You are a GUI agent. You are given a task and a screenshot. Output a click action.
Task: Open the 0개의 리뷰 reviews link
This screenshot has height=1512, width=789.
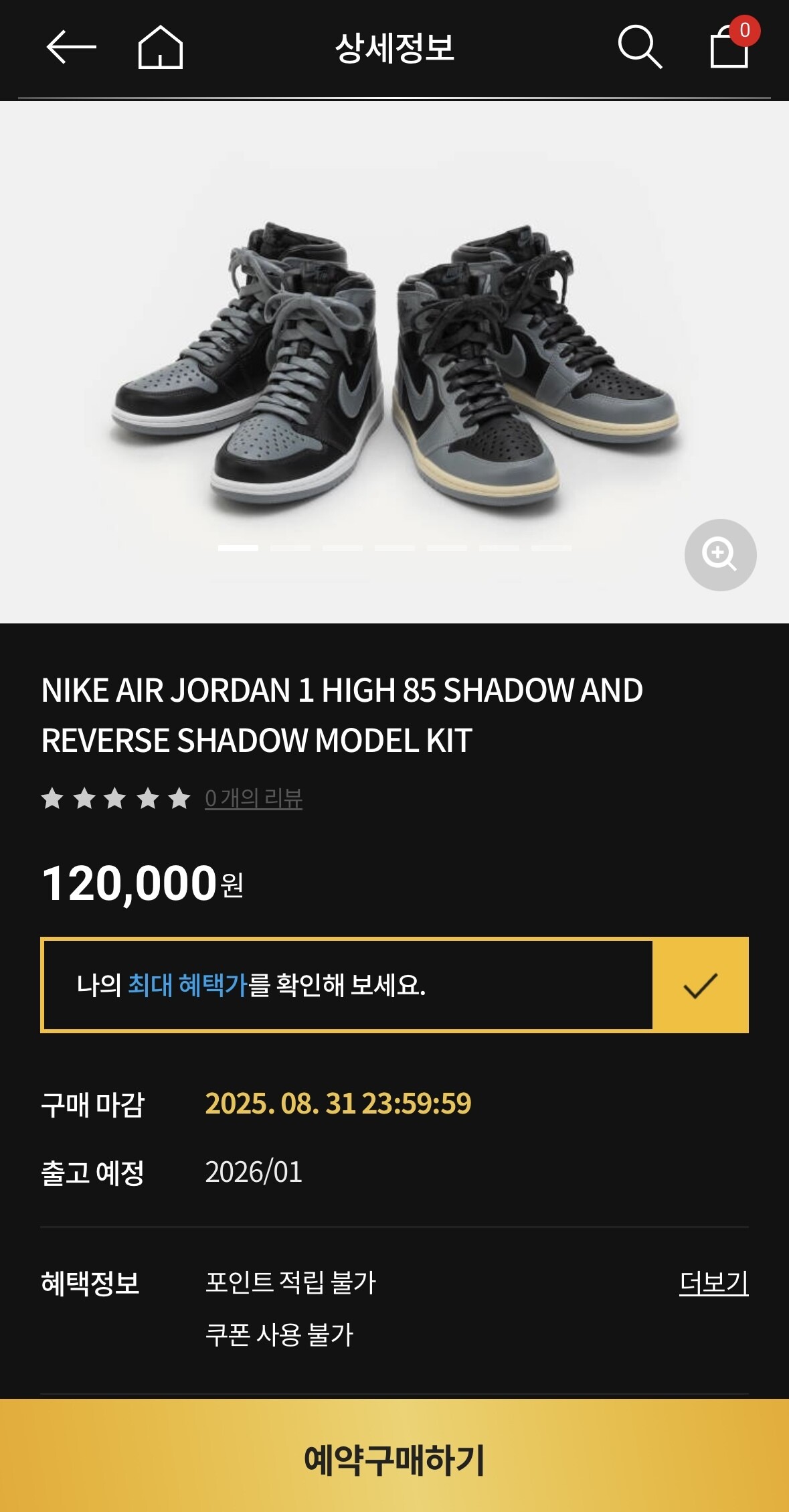[x=254, y=798]
